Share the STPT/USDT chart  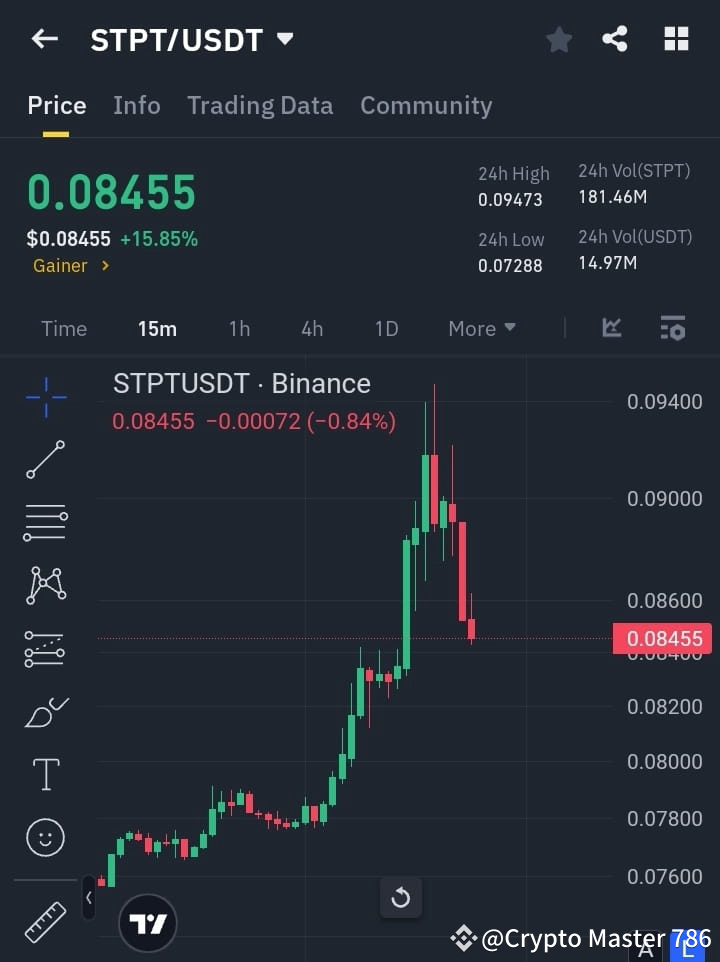pyautogui.click(x=616, y=38)
